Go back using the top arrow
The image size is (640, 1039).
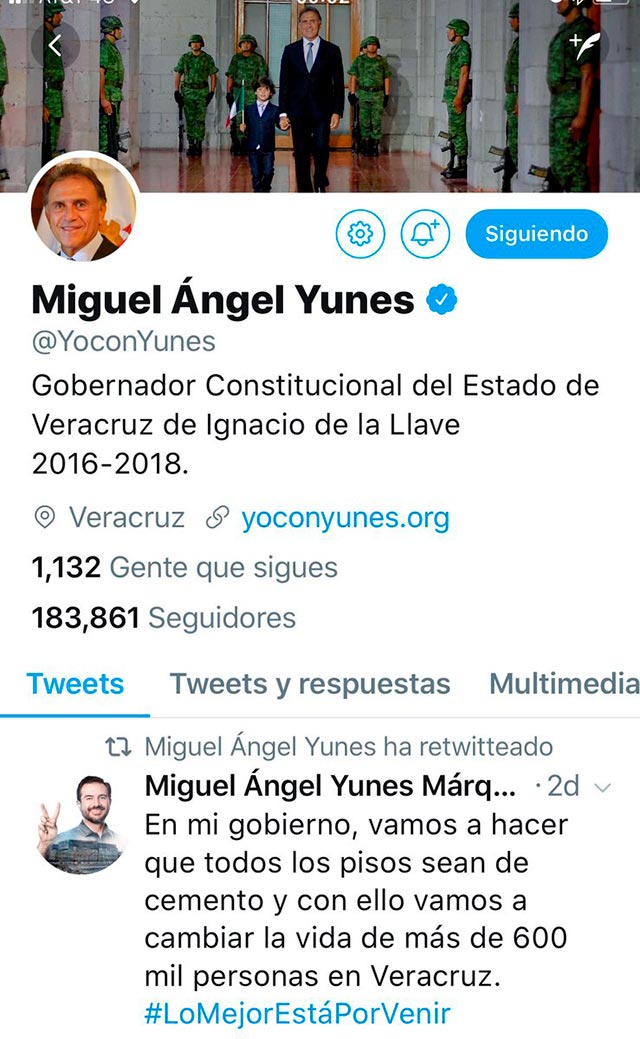[x=56, y=45]
